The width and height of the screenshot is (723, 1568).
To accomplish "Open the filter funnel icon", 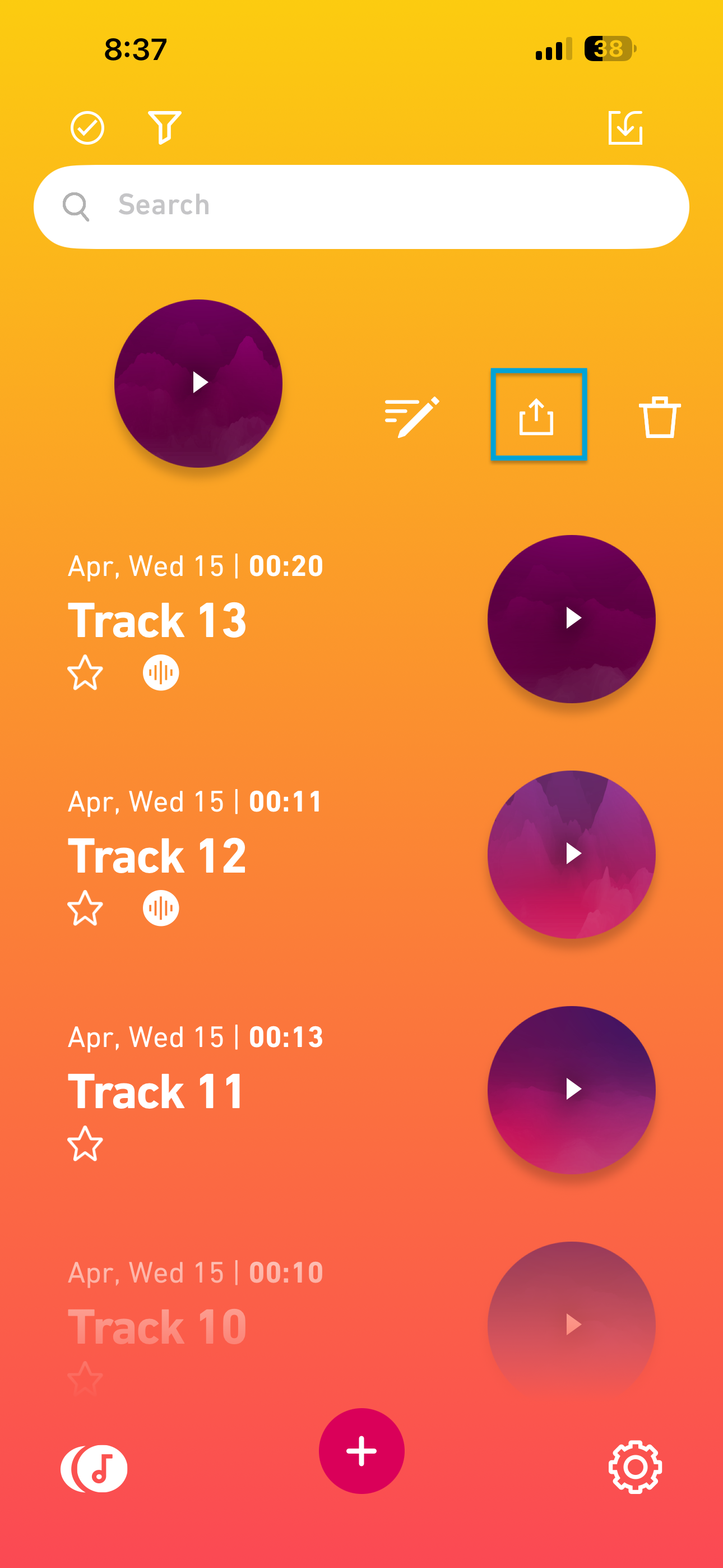I will tap(164, 127).
